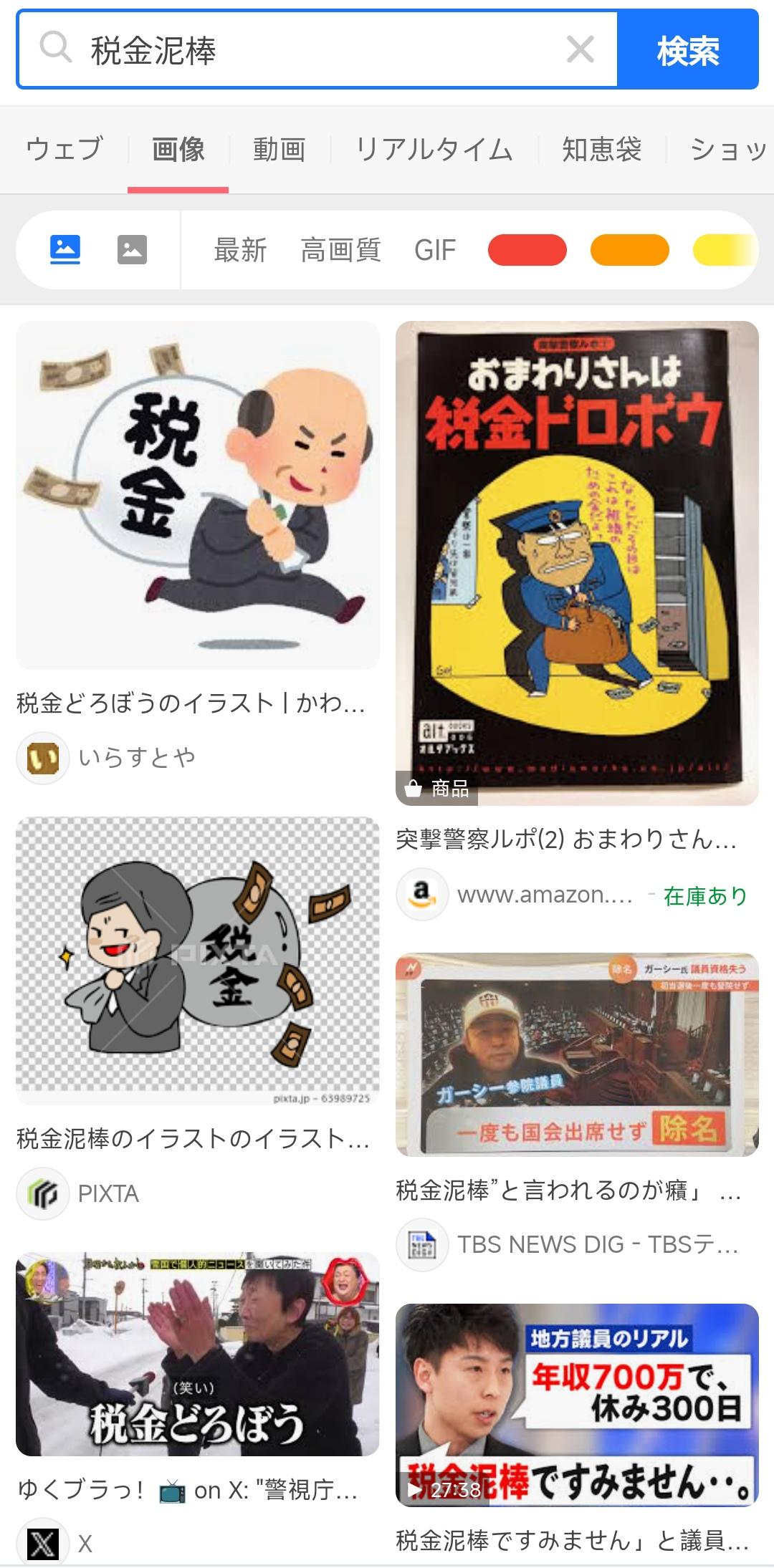
Task: Filter images by 最新
Action: (x=240, y=251)
